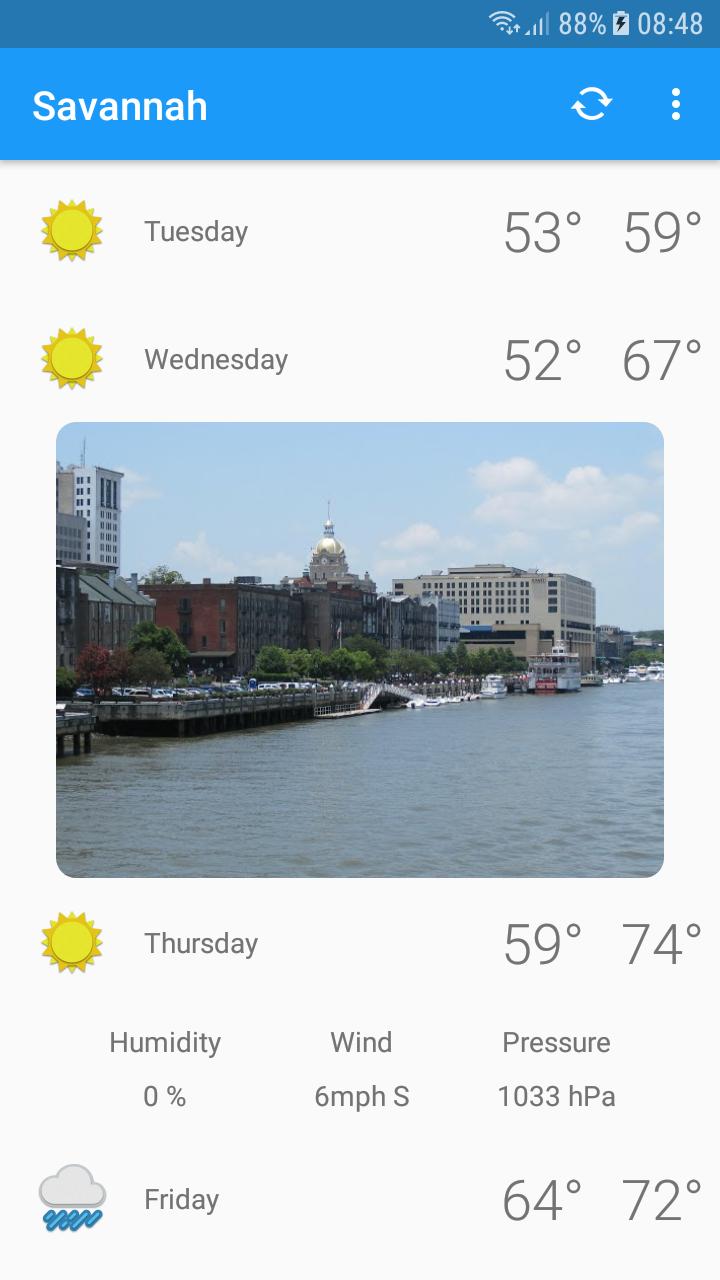This screenshot has height=1280, width=720.
Task: Click the sunny icon beside Wednesday
Action: pyautogui.click(x=70, y=359)
